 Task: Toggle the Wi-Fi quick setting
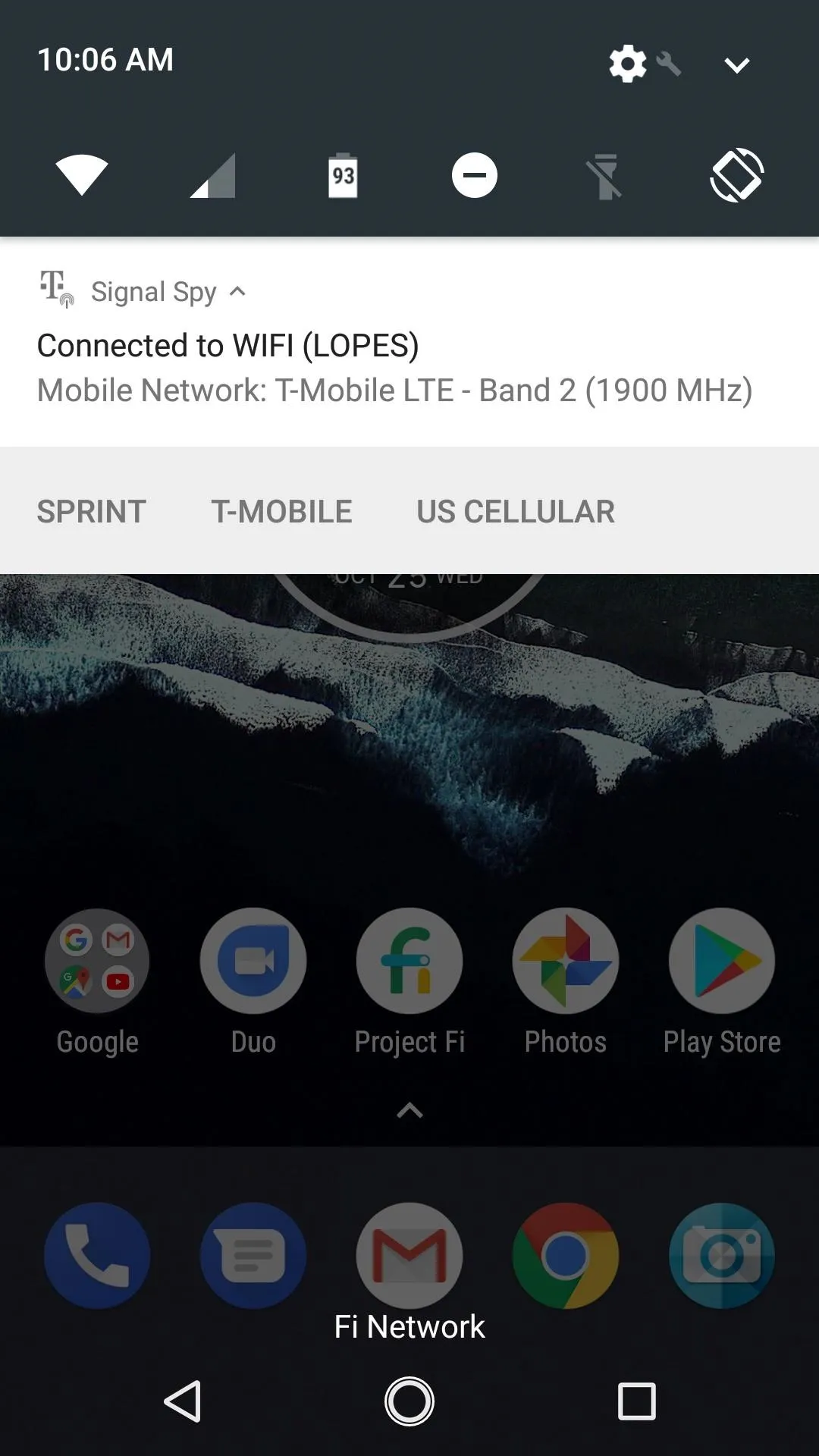click(x=82, y=175)
